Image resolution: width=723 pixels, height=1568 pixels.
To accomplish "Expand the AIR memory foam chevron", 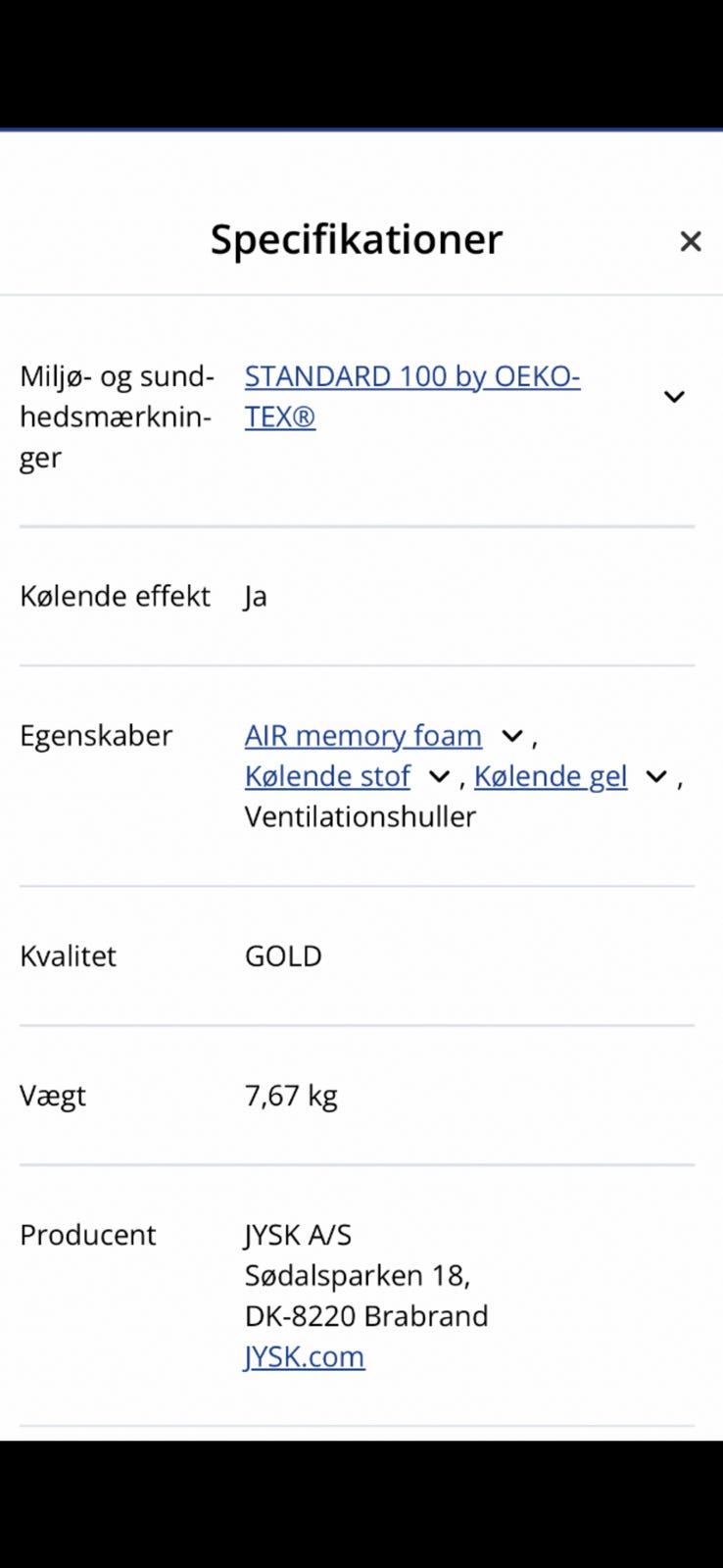I will click(x=510, y=736).
